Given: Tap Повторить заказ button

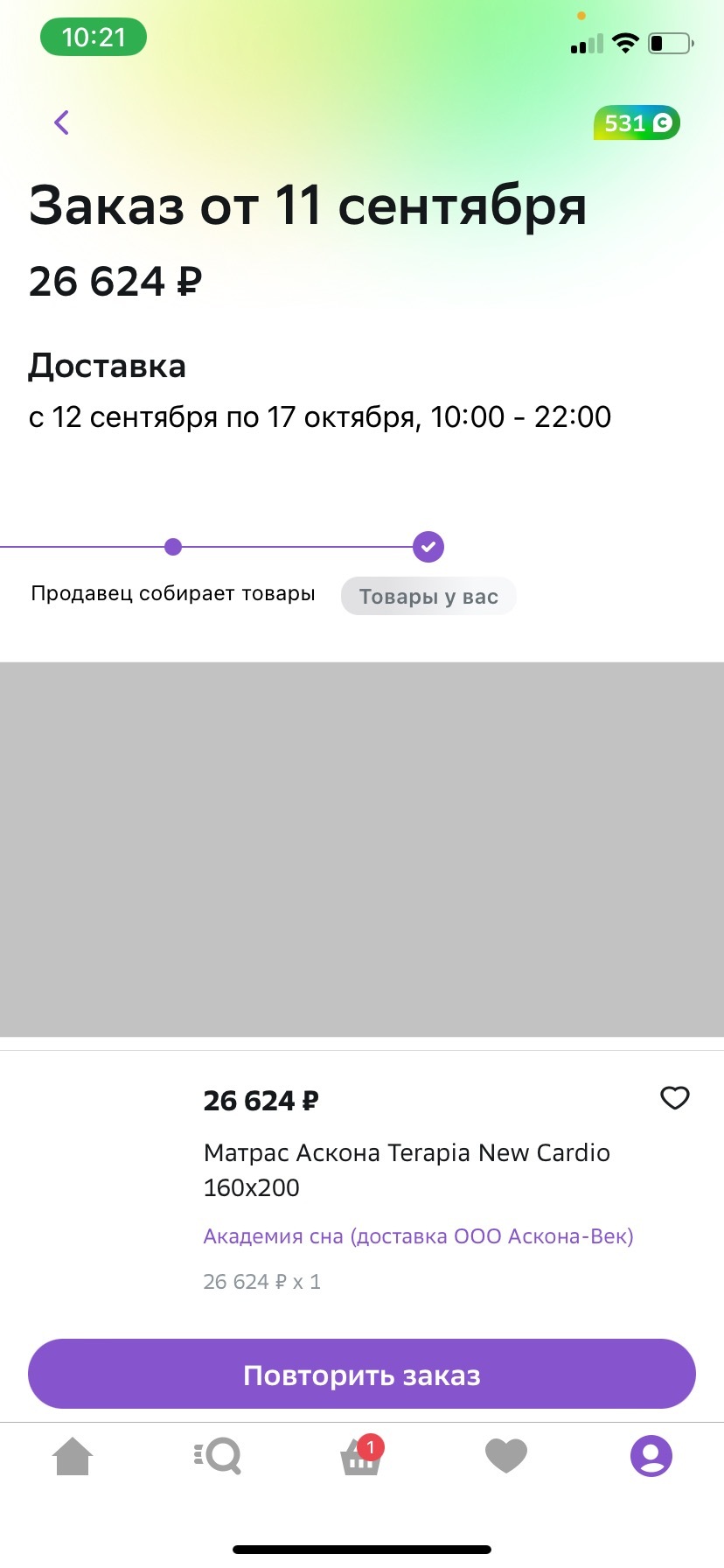Looking at the screenshot, I should 362,1374.
